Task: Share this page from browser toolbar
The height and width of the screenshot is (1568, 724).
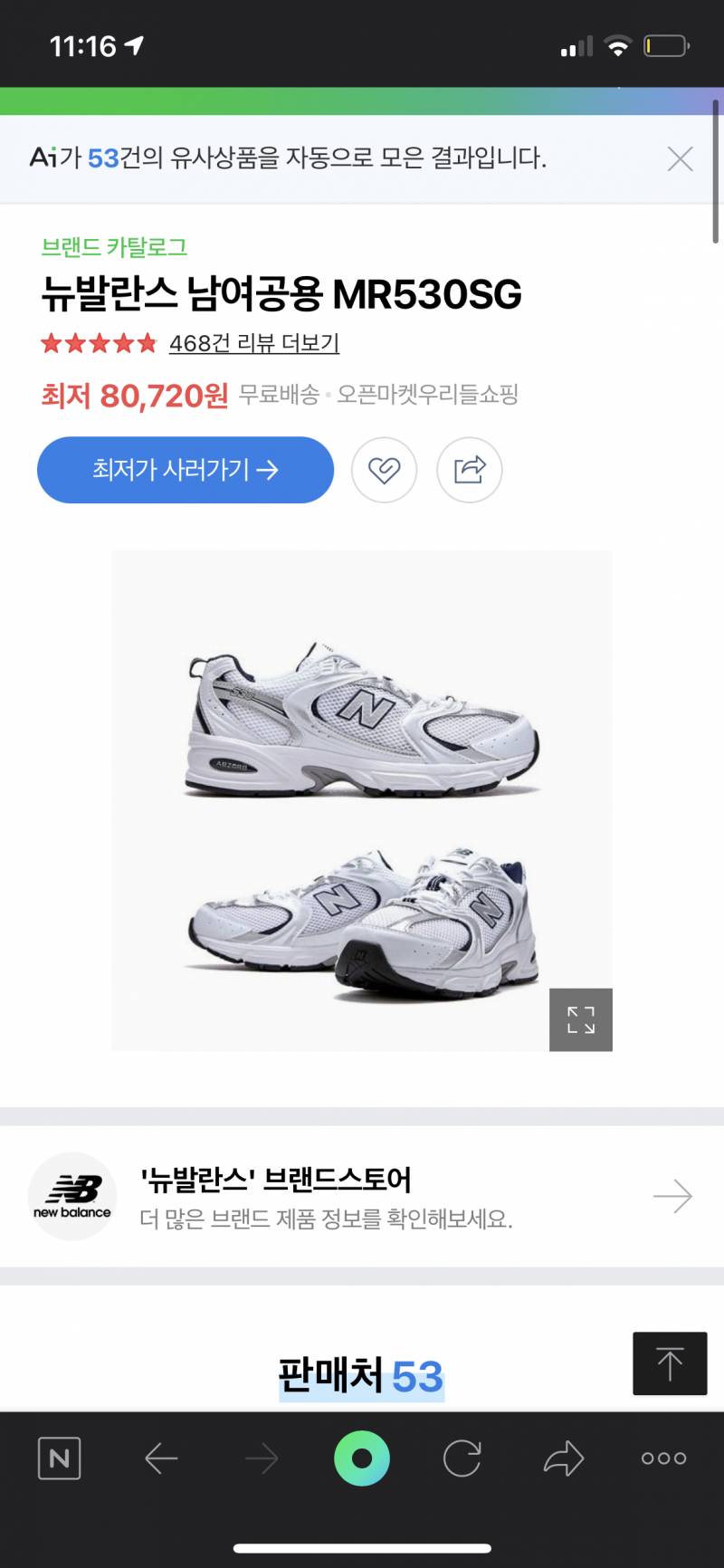Action: [x=563, y=1458]
